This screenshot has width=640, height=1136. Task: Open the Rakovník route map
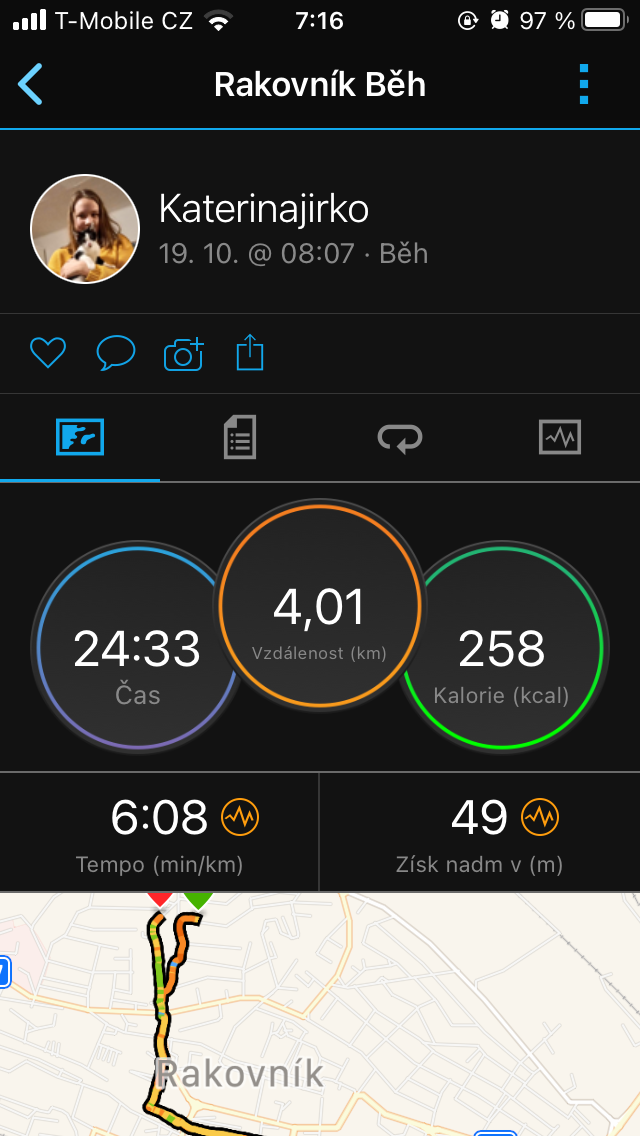coord(320,1014)
